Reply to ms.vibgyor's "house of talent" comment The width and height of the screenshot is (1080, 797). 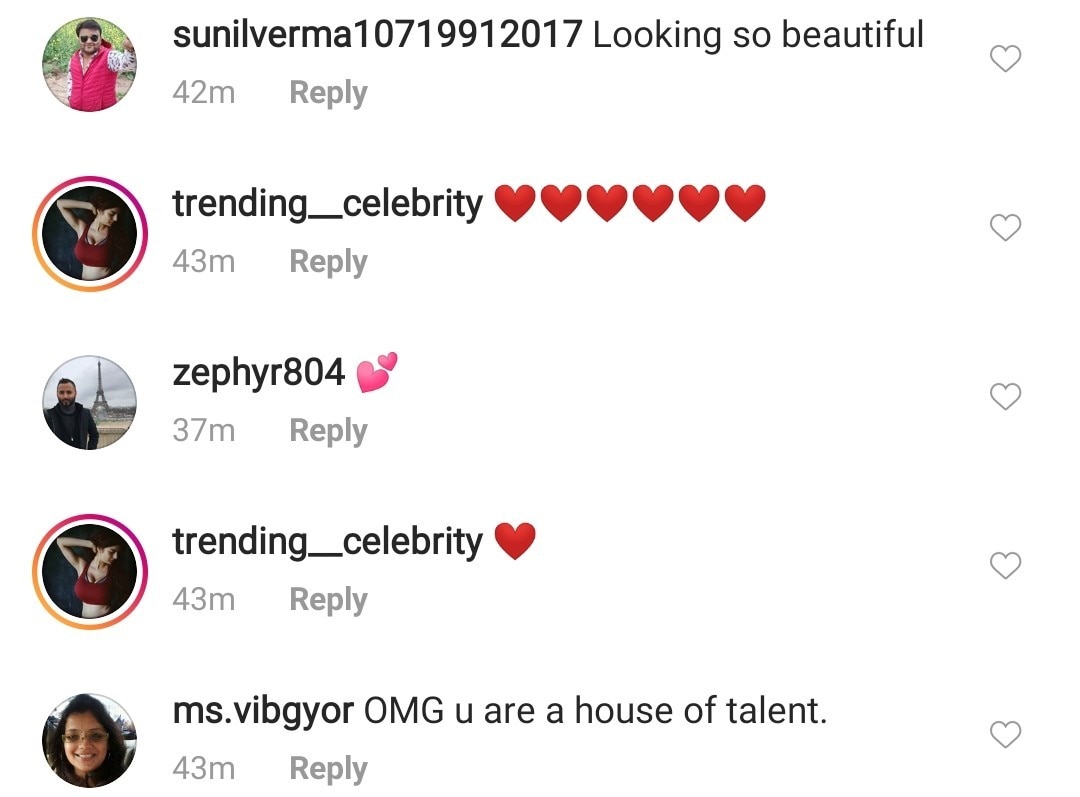click(328, 769)
